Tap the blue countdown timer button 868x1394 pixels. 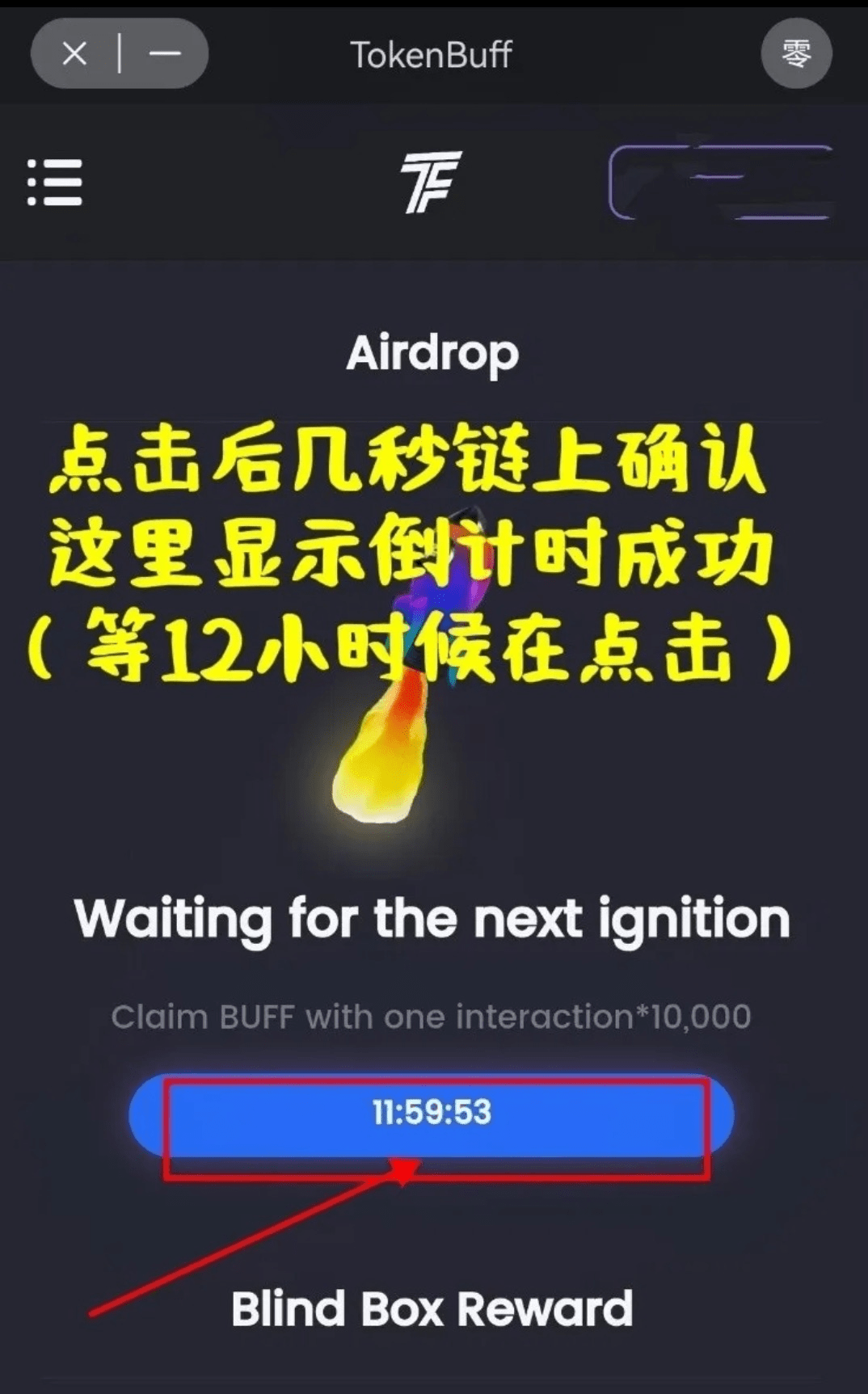coord(432,1114)
